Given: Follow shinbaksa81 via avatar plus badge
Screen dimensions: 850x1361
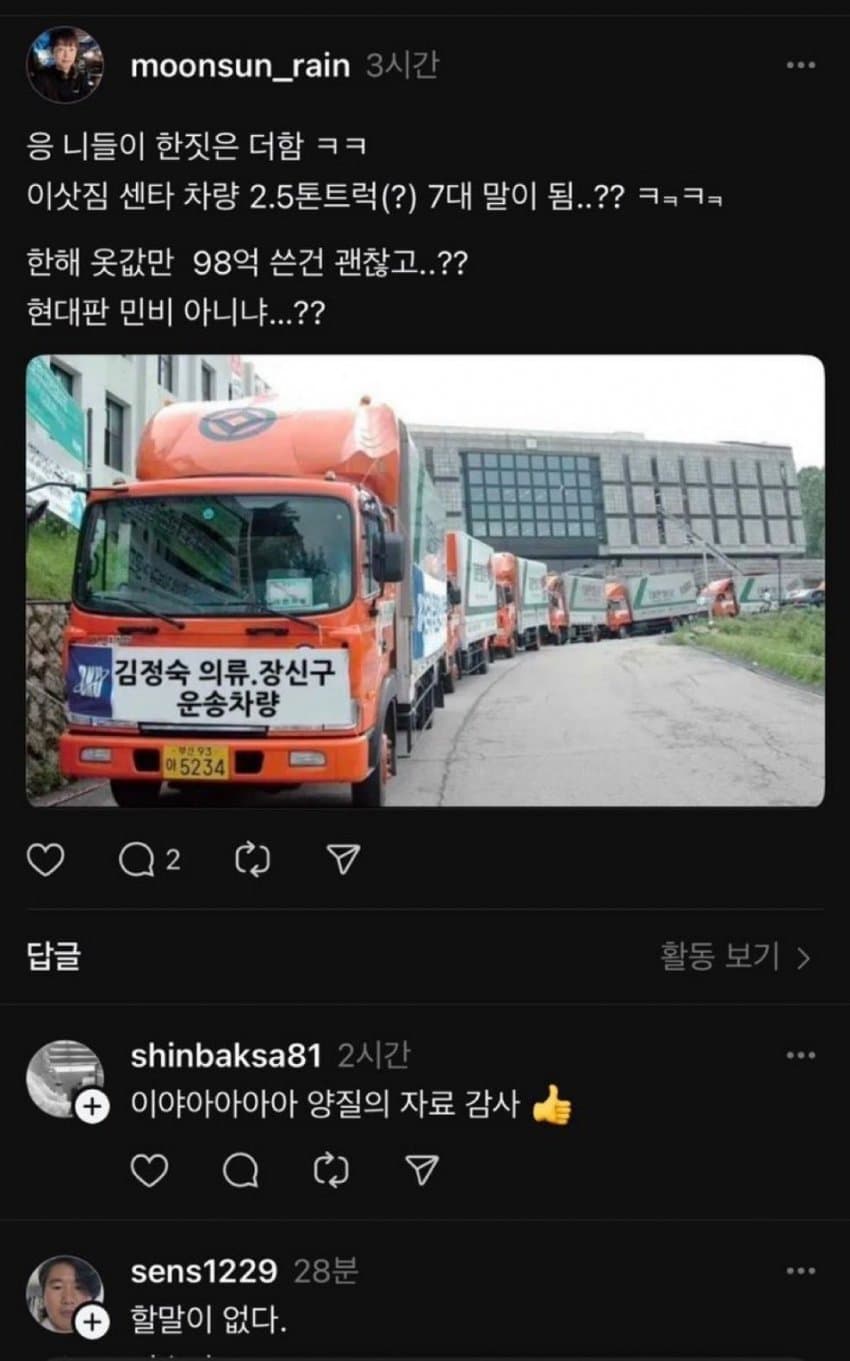Looking at the screenshot, I should coord(92,1107).
